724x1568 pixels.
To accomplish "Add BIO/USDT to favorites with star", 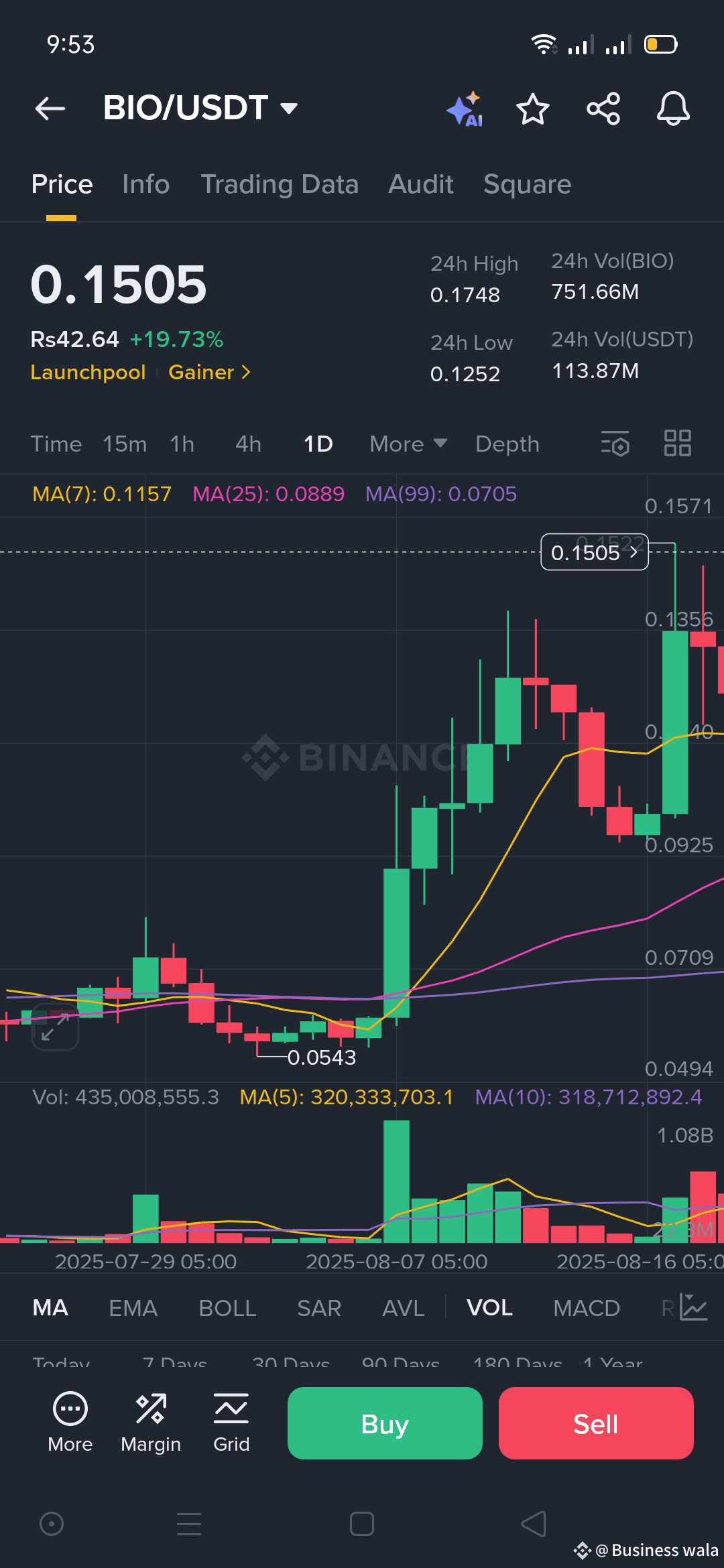I will pyautogui.click(x=533, y=109).
